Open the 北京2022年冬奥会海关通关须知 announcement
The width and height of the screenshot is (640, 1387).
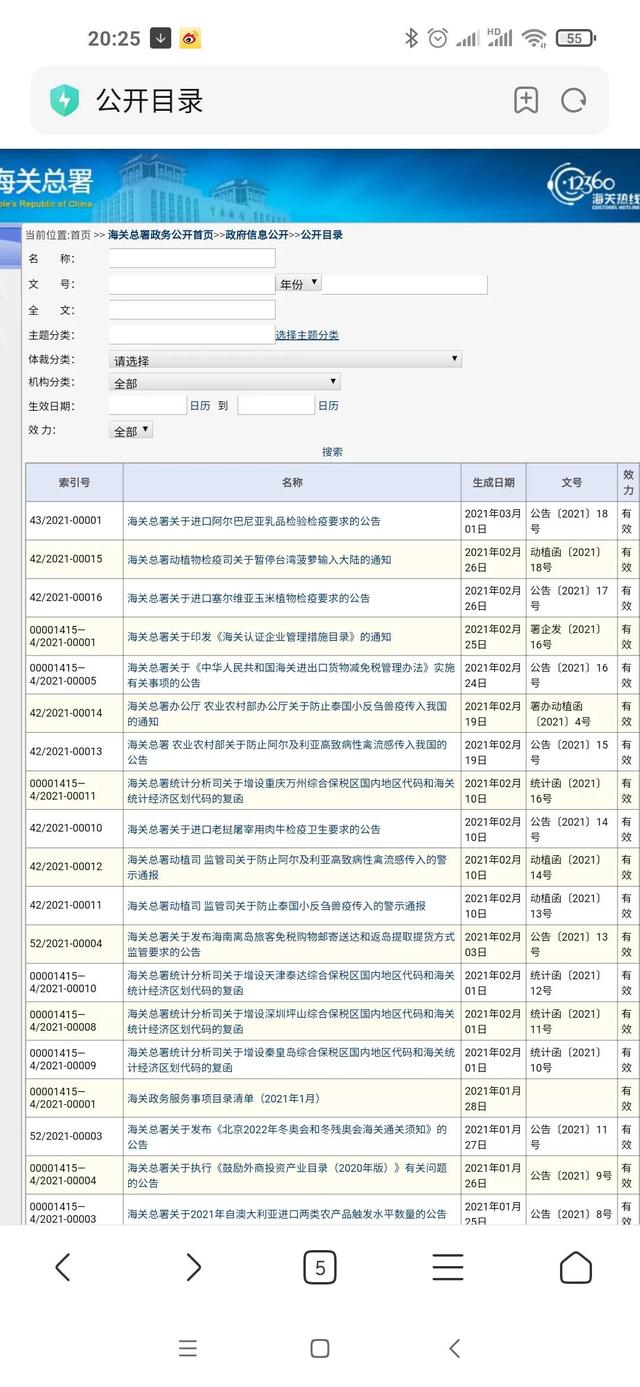(286, 1130)
